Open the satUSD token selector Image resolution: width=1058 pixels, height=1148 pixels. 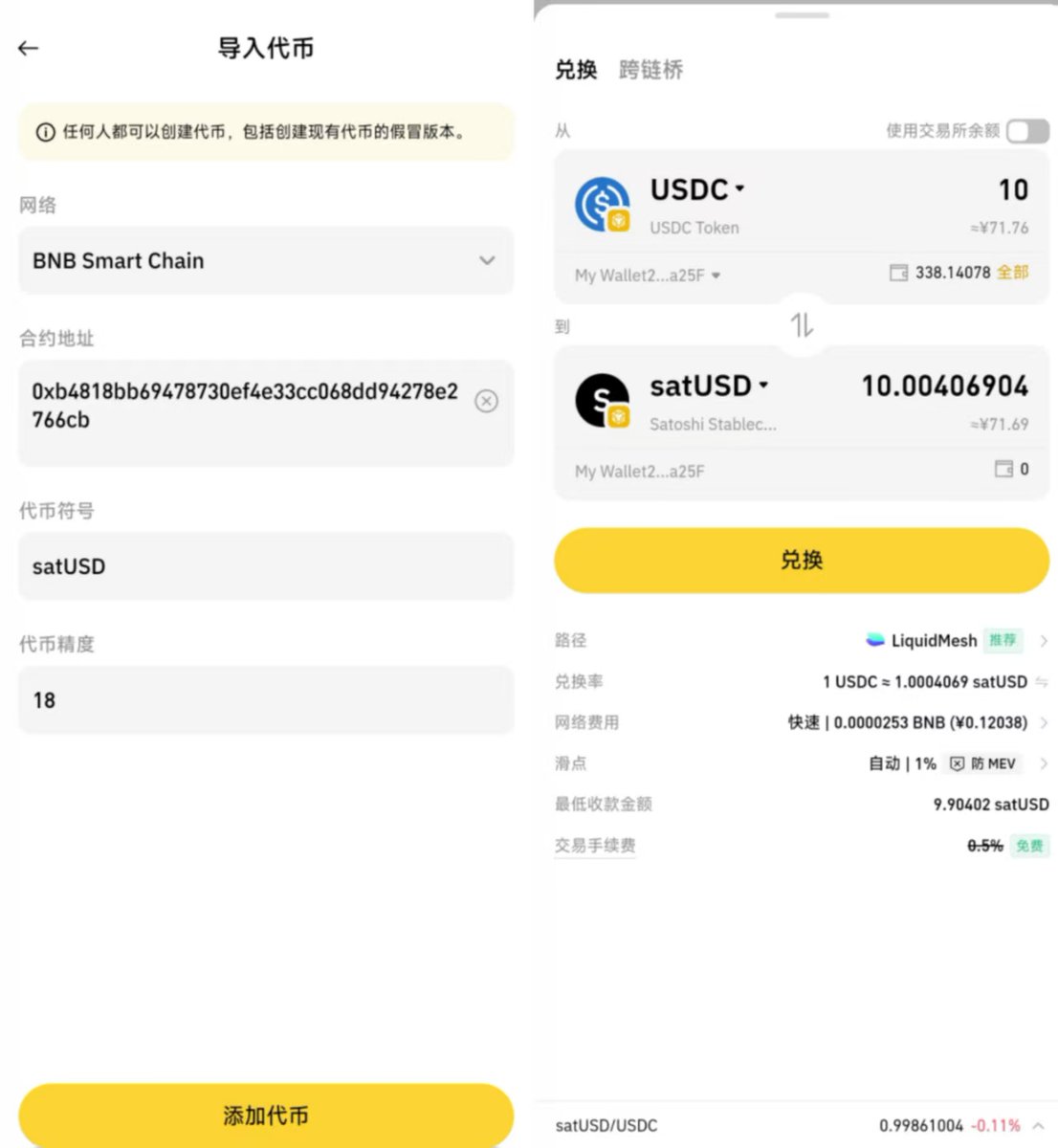point(709,386)
